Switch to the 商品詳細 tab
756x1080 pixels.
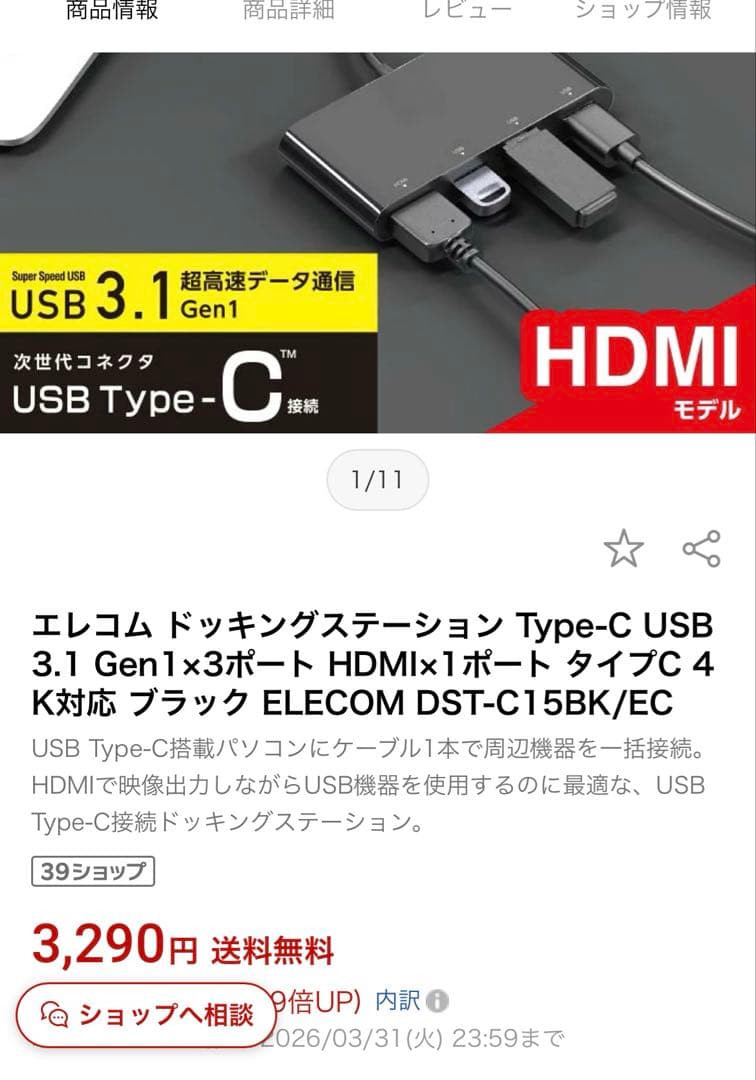coord(288,10)
